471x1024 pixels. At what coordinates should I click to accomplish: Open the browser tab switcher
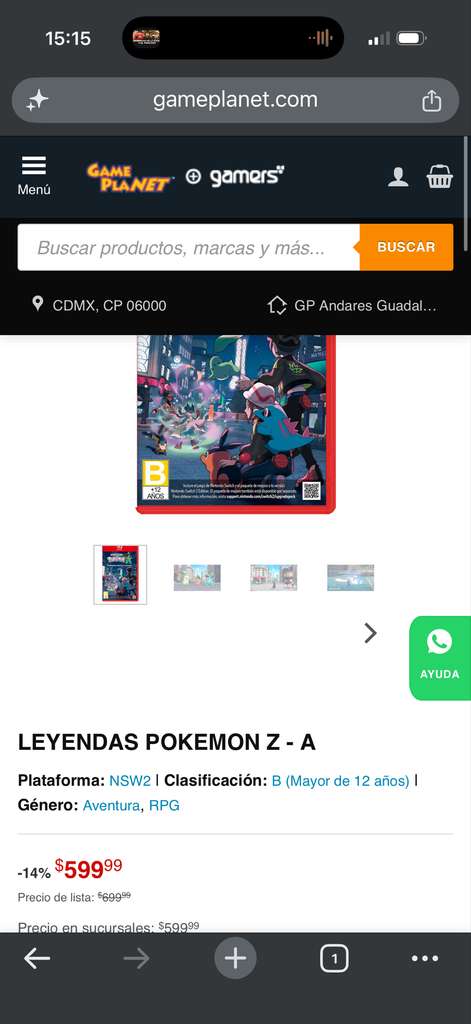click(x=334, y=959)
